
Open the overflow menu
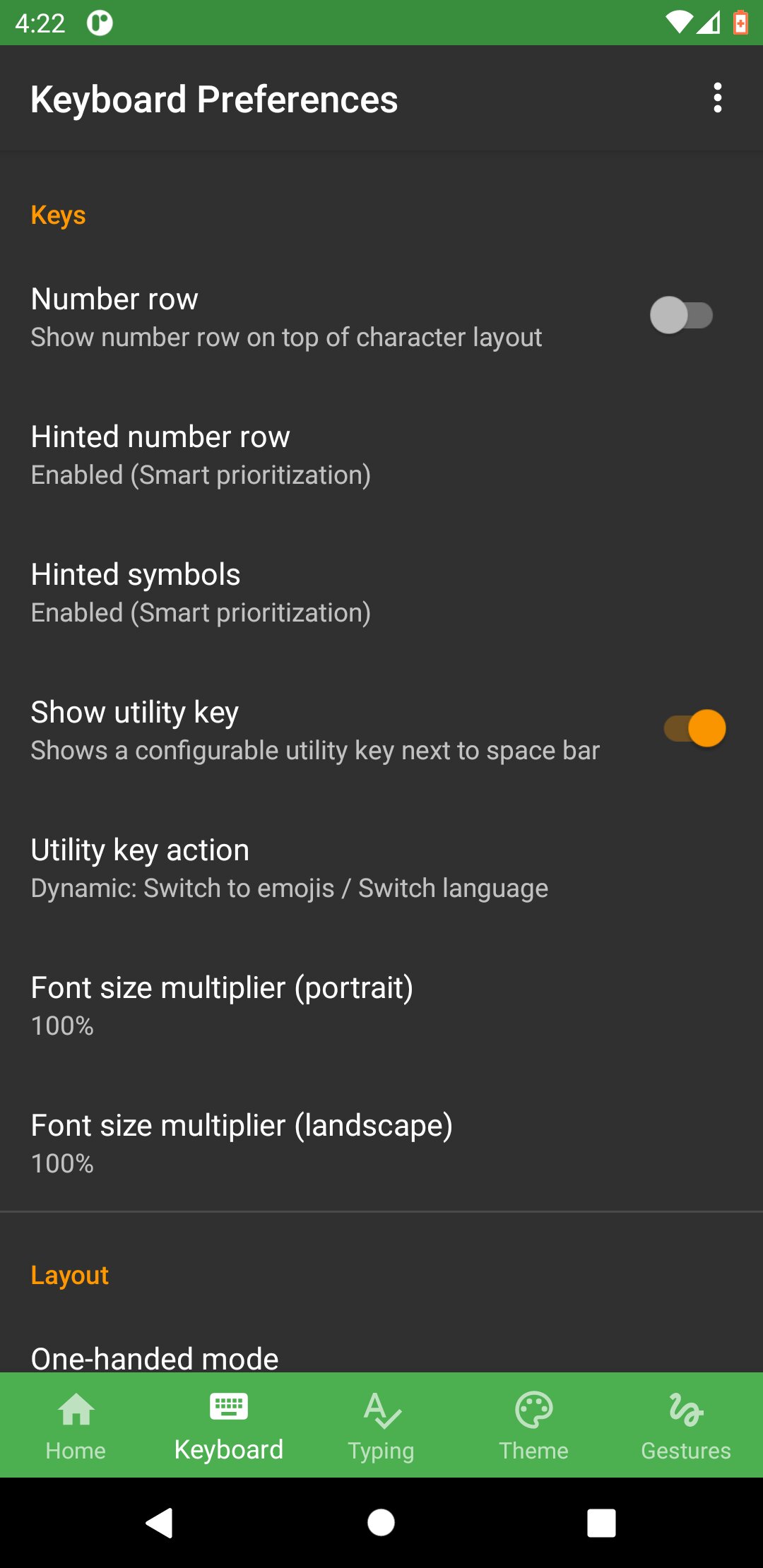[x=717, y=98]
